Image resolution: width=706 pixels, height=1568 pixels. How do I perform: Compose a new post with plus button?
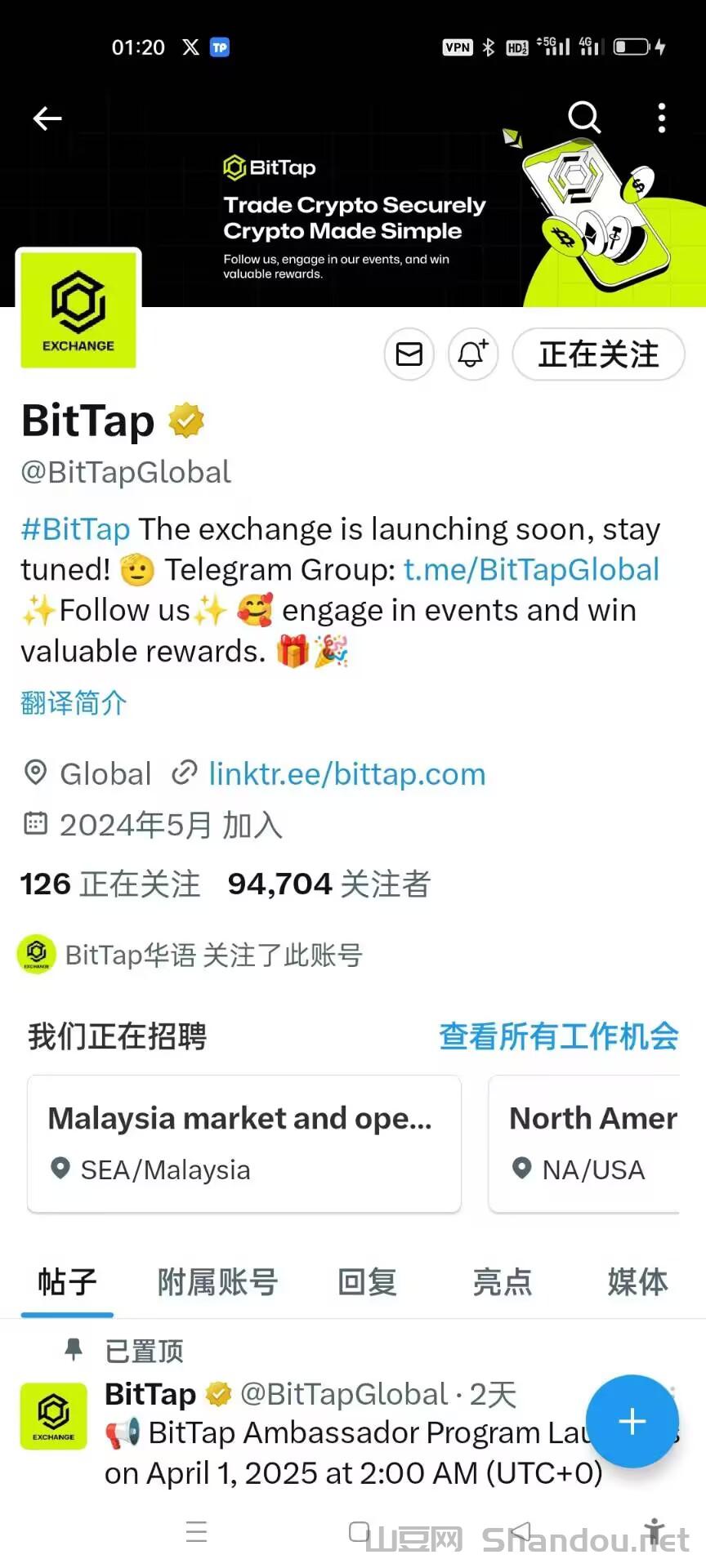click(x=632, y=1422)
